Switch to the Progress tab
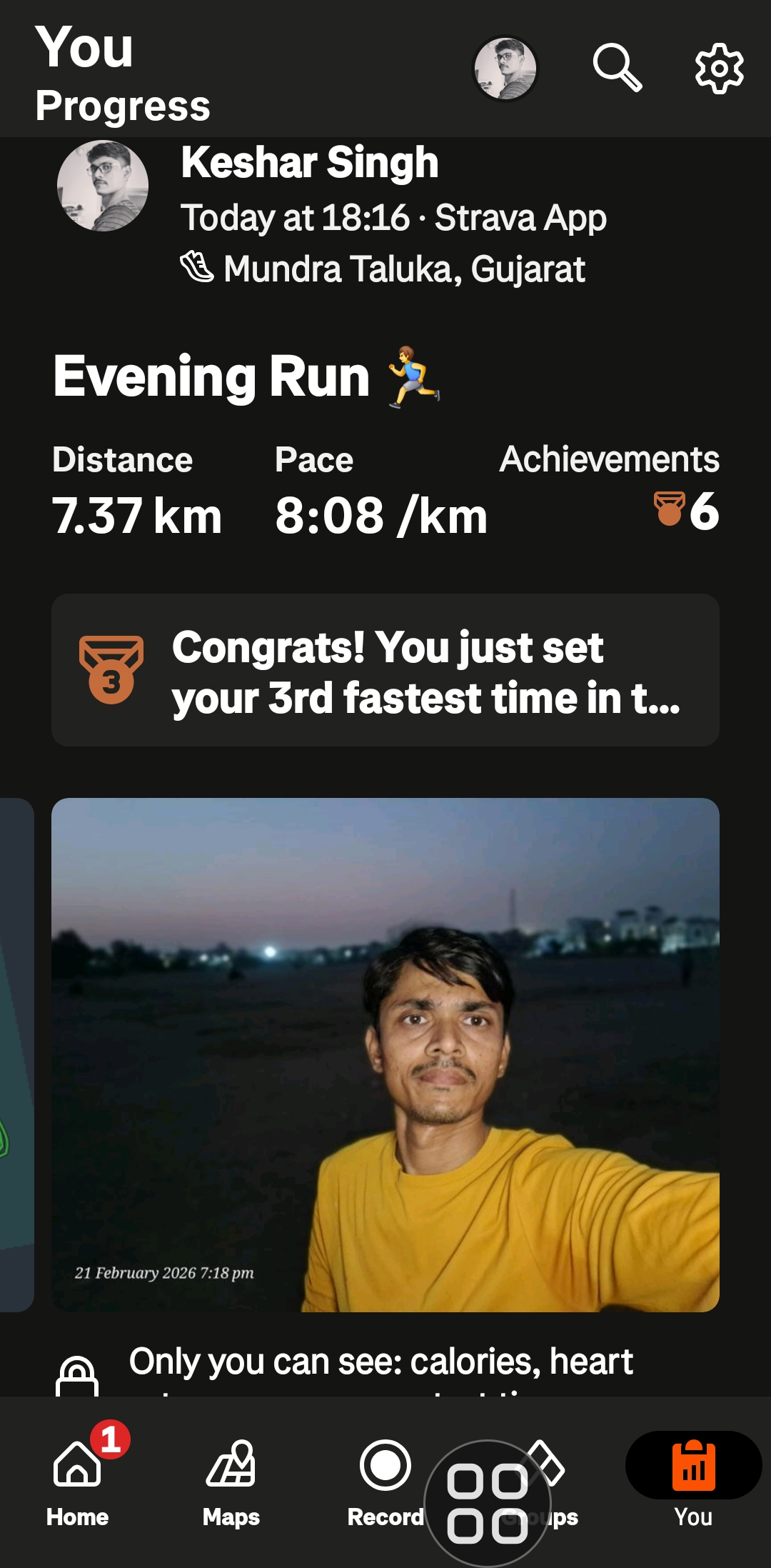This screenshot has width=771, height=1568. [x=123, y=106]
